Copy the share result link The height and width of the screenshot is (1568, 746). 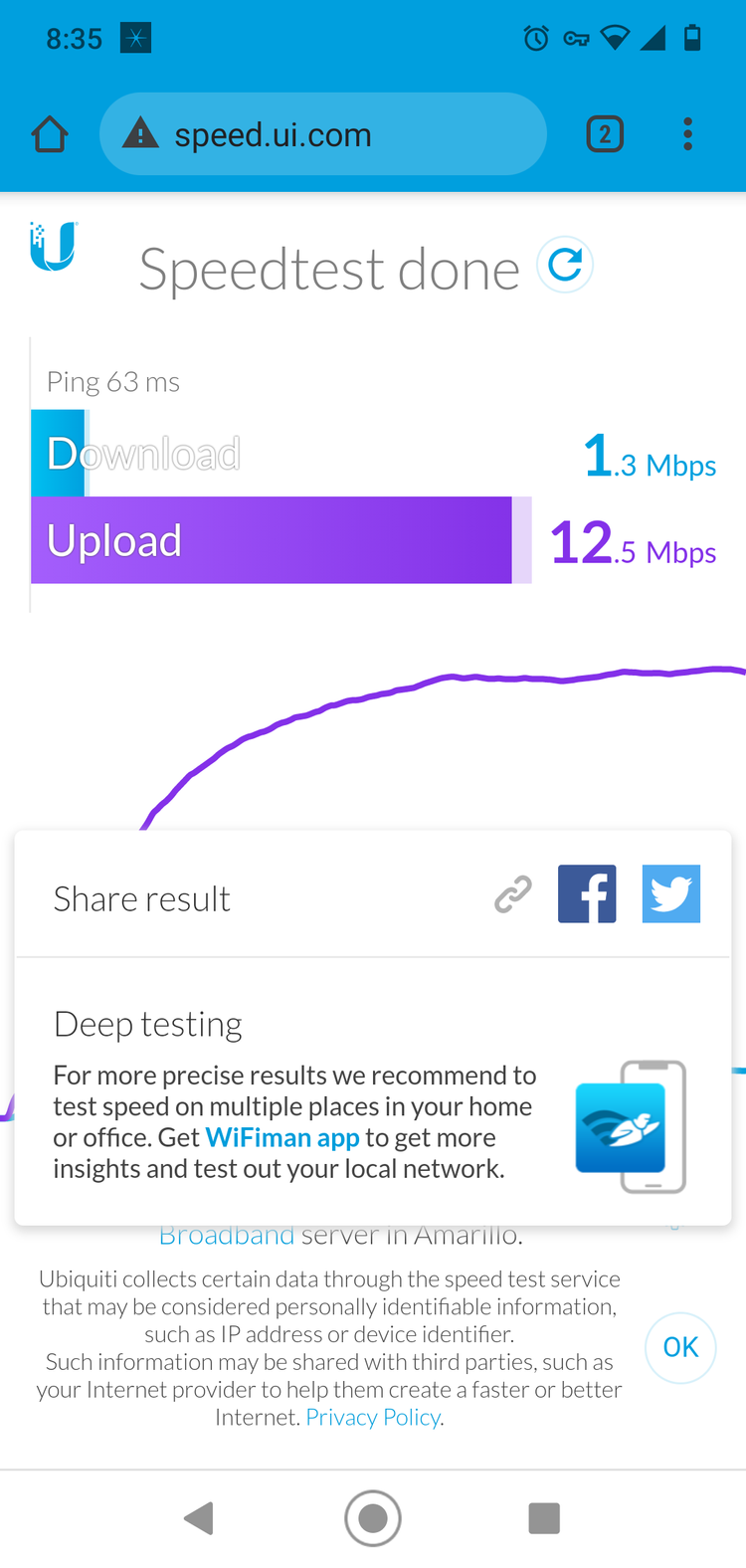click(x=513, y=894)
